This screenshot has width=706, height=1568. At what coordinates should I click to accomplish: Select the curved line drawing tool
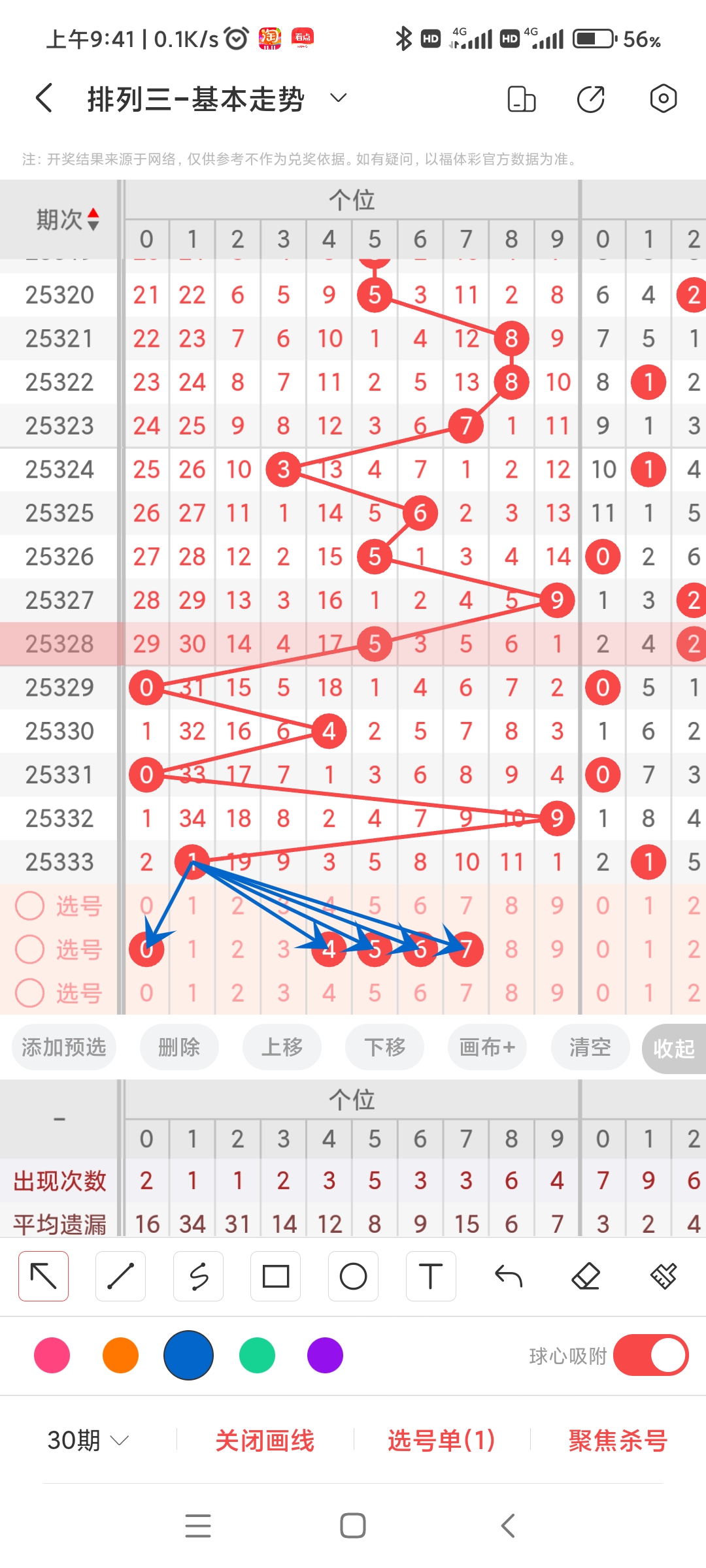point(198,1275)
